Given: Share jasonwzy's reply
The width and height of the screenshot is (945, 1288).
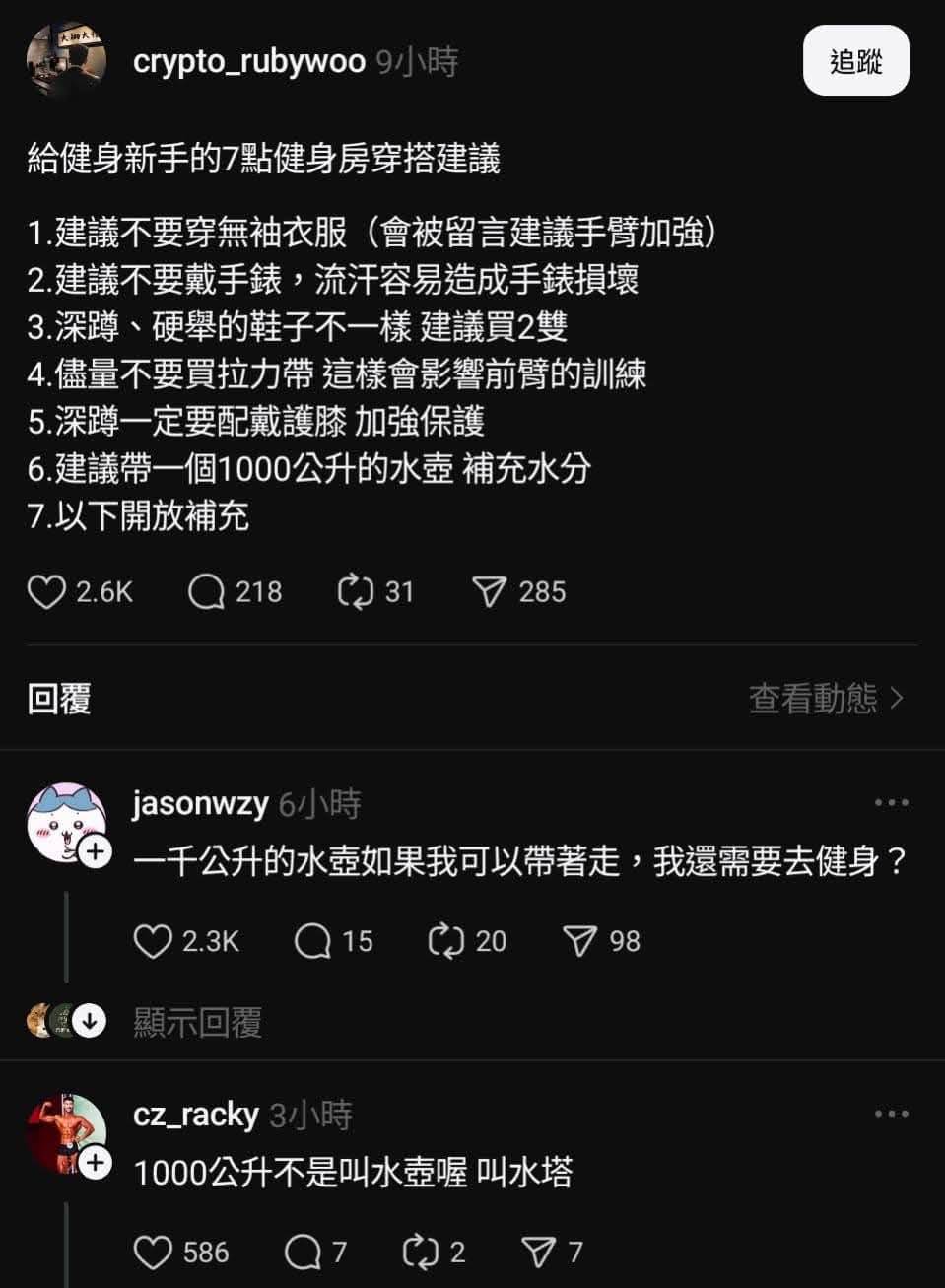Looking at the screenshot, I should click(579, 941).
